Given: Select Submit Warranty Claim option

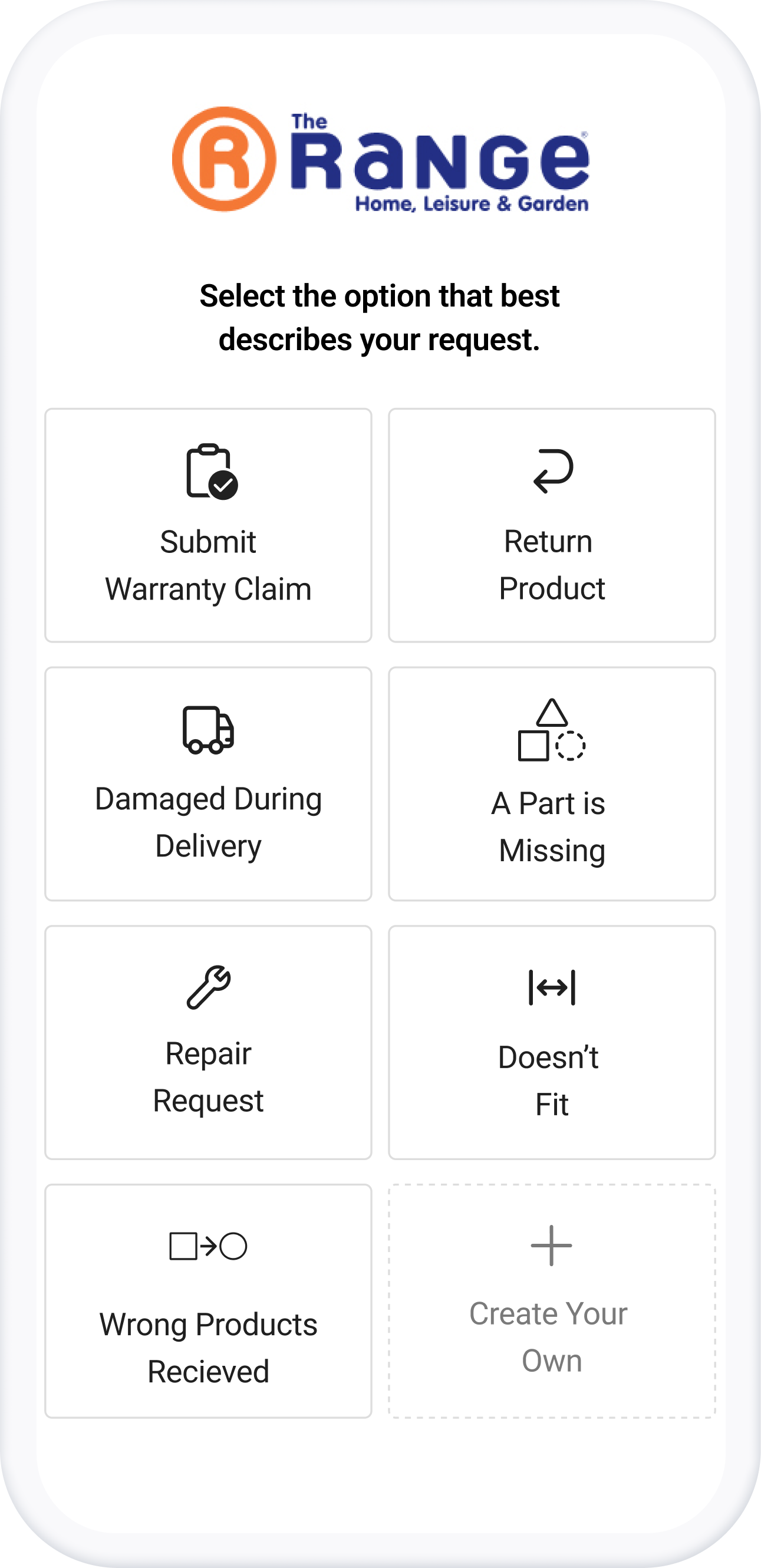Looking at the screenshot, I should tap(208, 525).
